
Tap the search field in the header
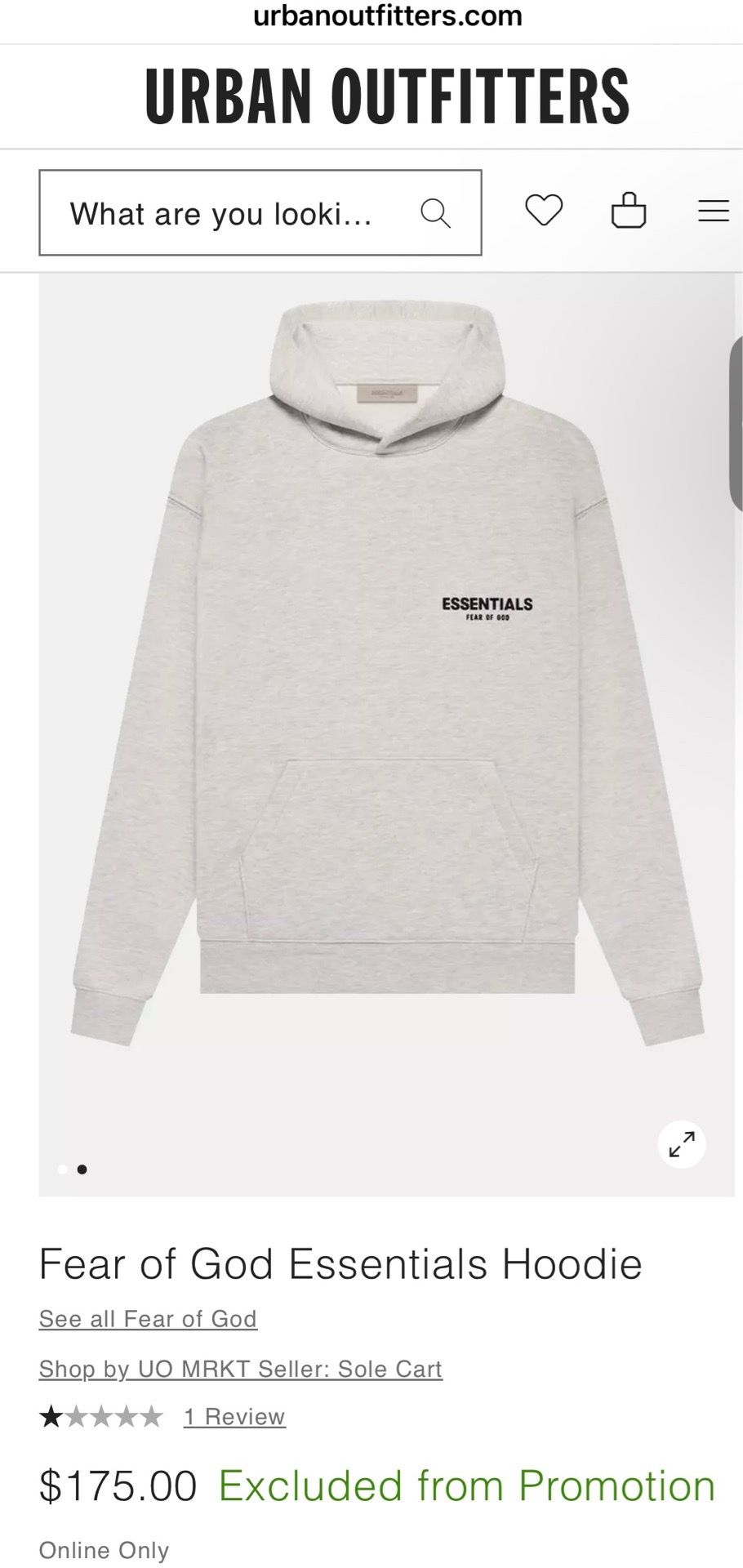coord(260,212)
